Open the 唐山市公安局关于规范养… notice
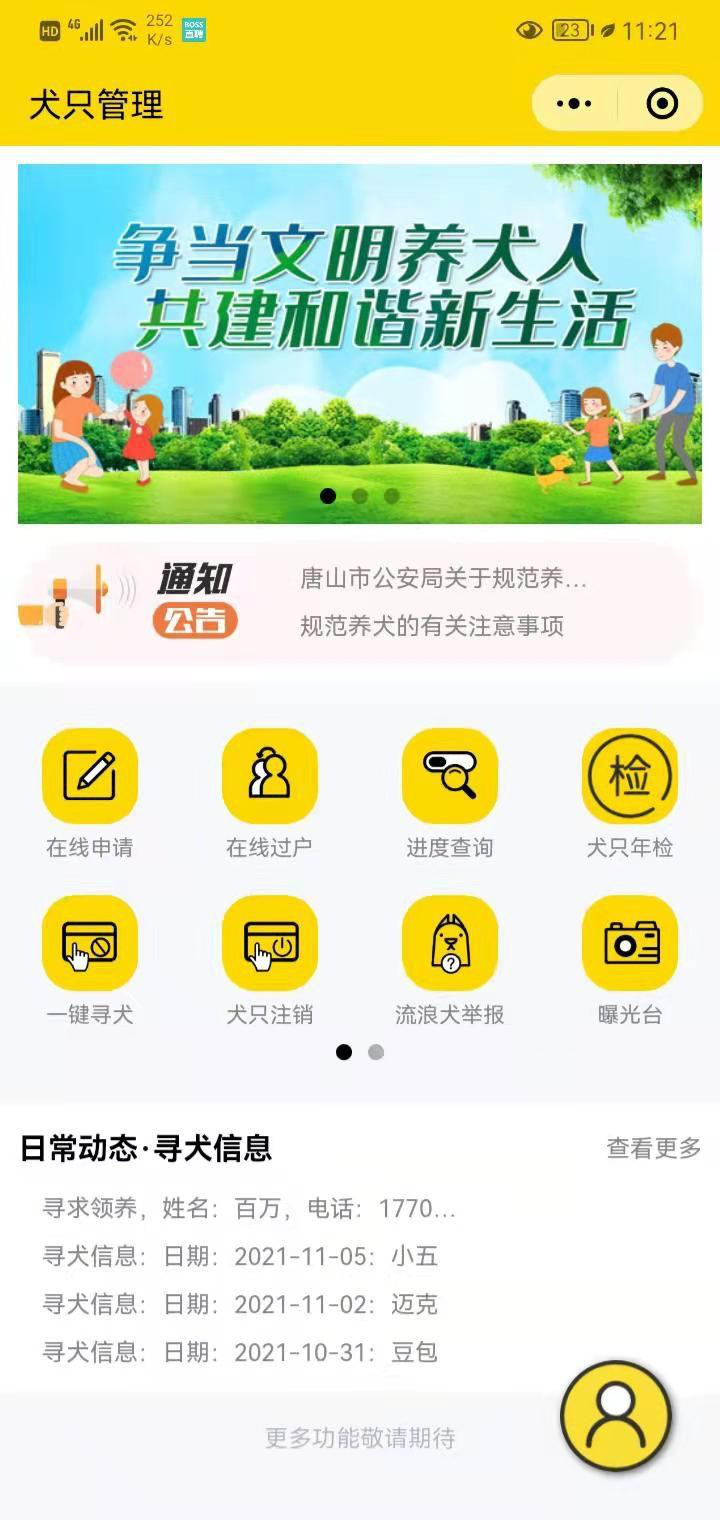The image size is (720, 1520). click(443, 578)
